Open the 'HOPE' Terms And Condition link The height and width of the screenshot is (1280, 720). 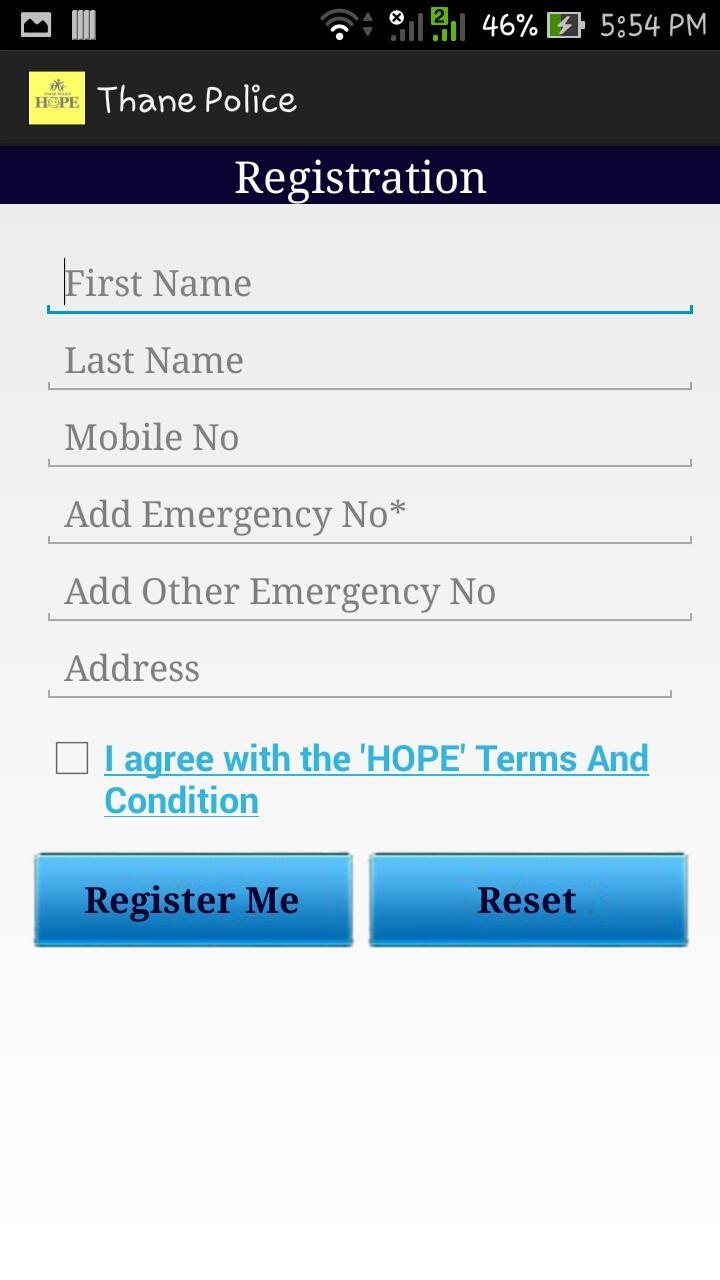point(376,779)
